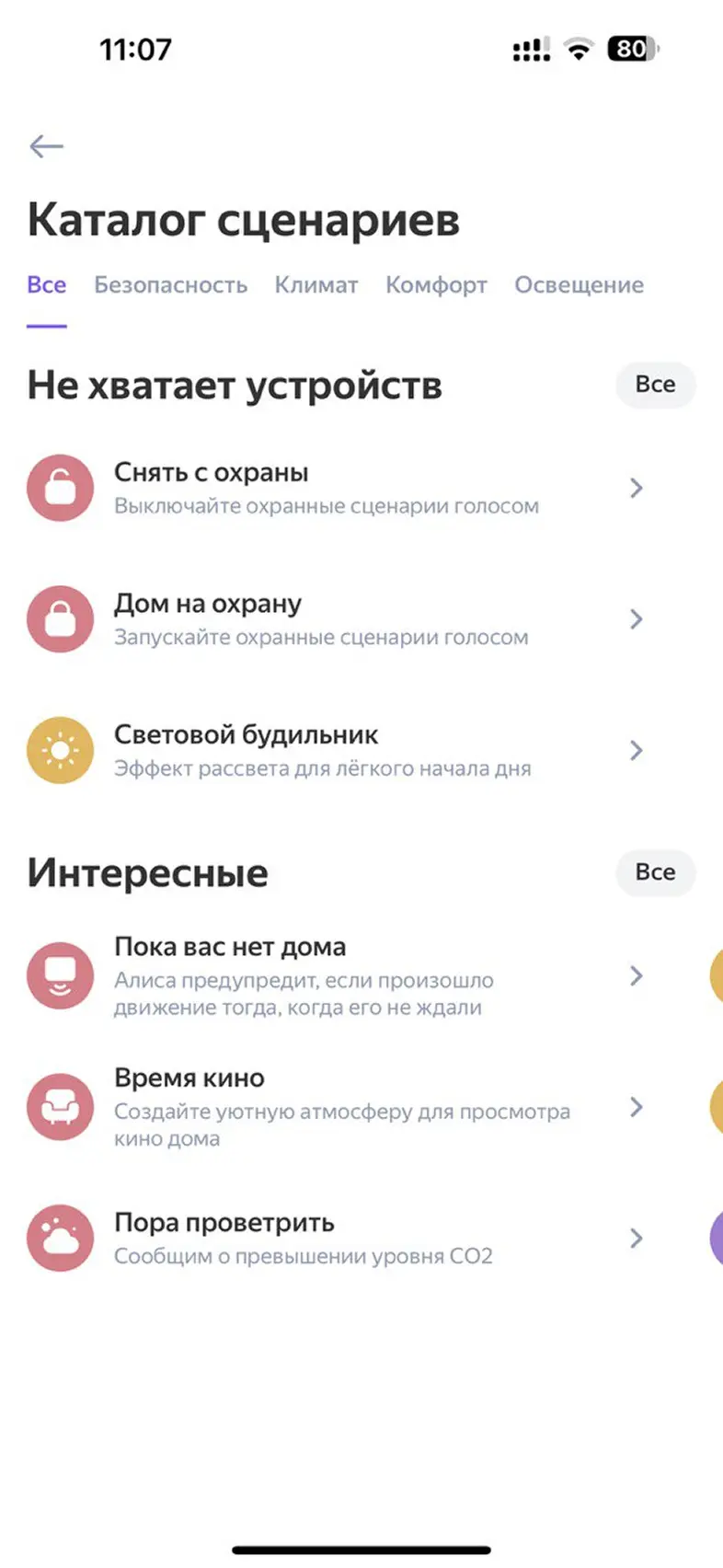
Task: Open the Световой будильник scenario
Action: tap(331, 751)
